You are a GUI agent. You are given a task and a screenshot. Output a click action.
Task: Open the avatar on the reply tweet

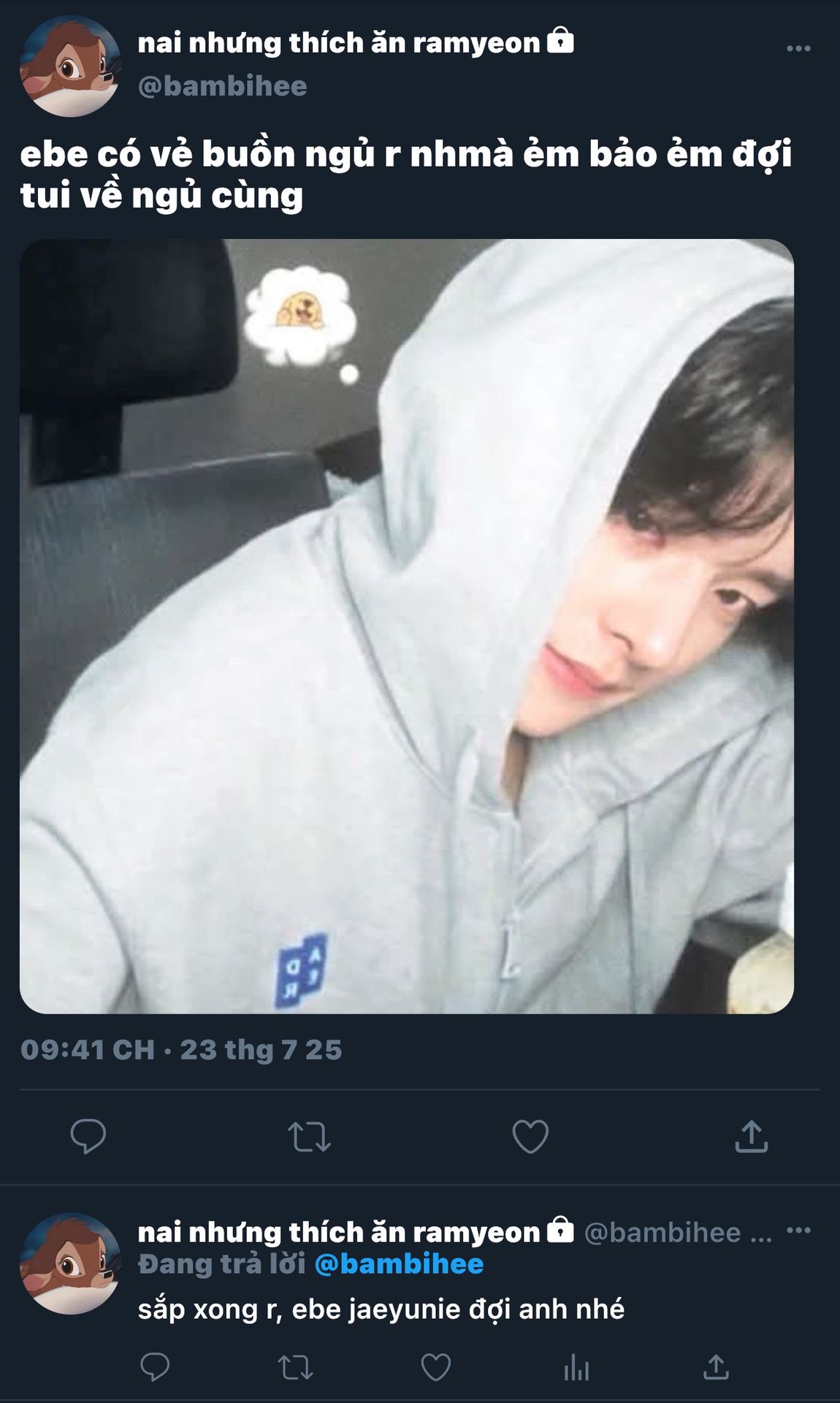click(69, 1264)
